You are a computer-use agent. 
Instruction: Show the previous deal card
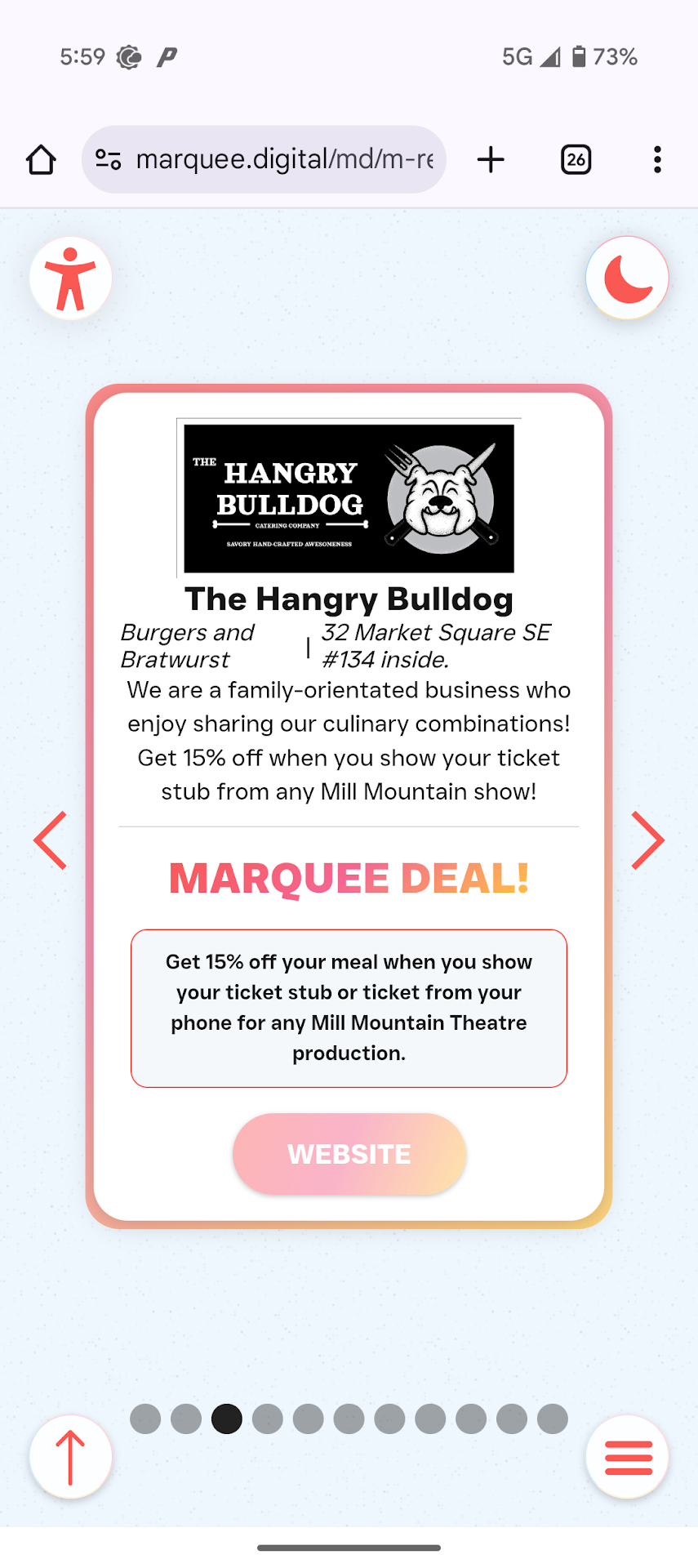[x=51, y=840]
